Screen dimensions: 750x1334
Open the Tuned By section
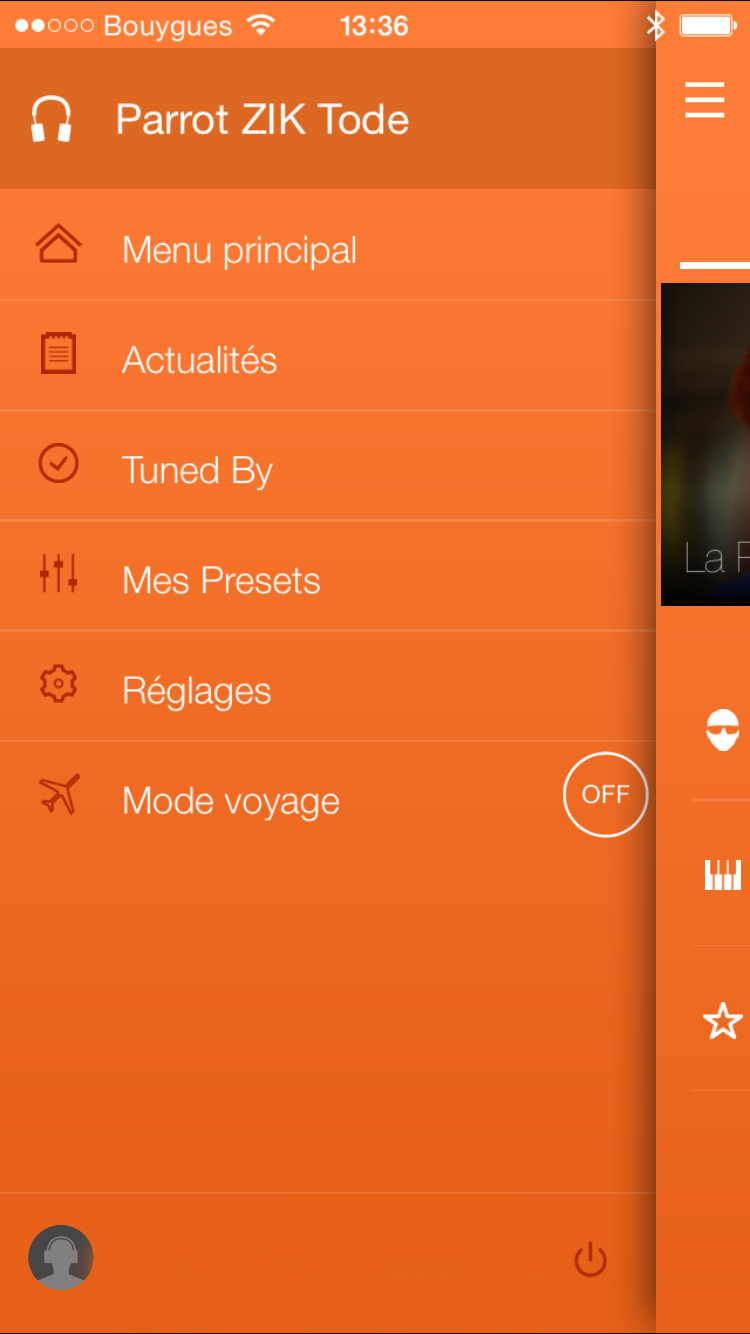point(197,470)
